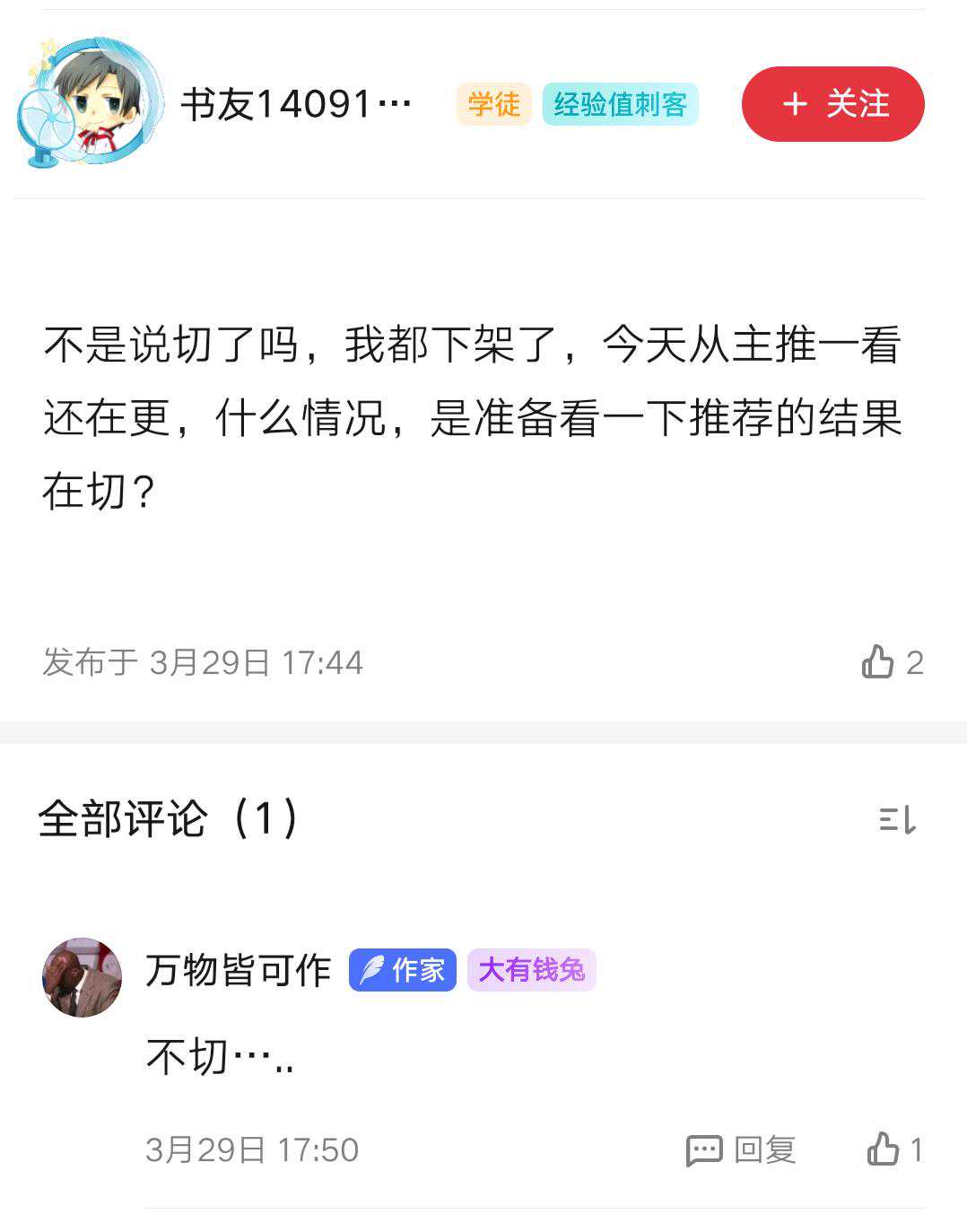Open commenter name 万物皆可作
967x1232 pixels.
[x=239, y=970]
